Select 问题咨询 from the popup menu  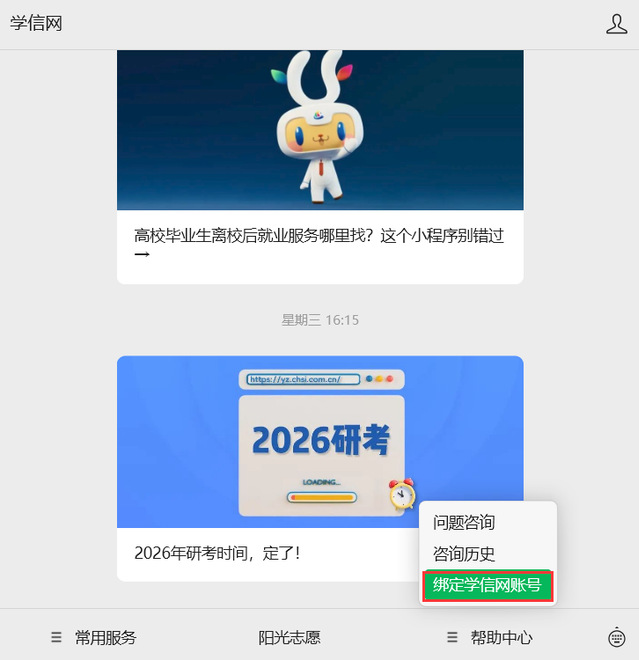point(464,522)
